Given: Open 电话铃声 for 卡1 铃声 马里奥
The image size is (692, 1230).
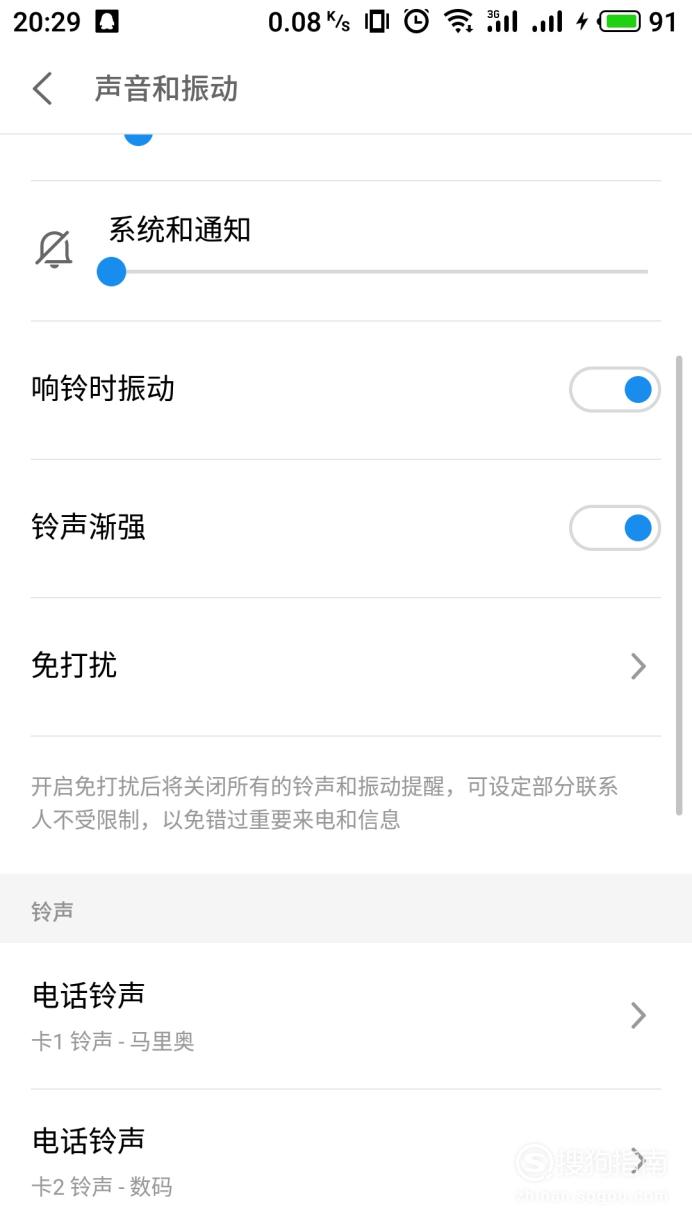Looking at the screenshot, I should click(x=346, y=1016).
